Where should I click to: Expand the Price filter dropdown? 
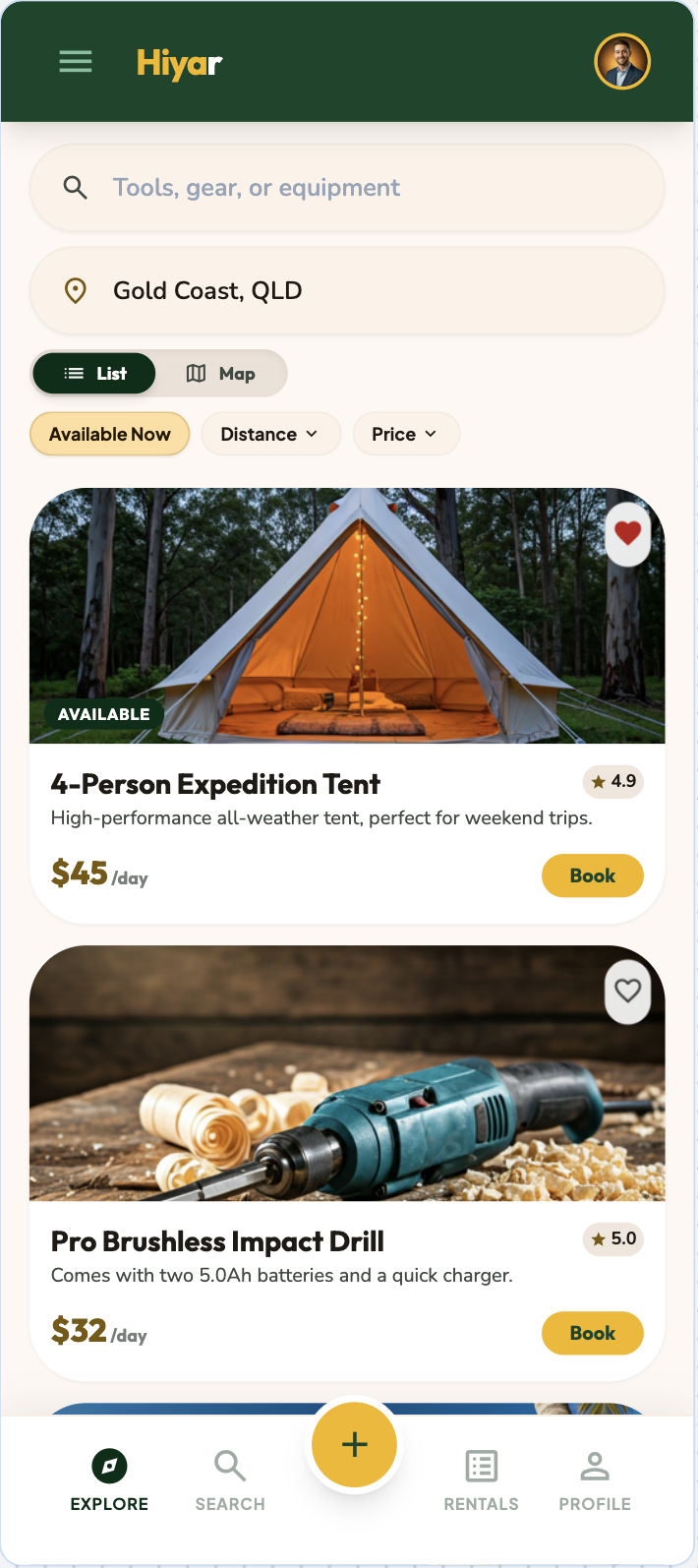coord(404,434)
